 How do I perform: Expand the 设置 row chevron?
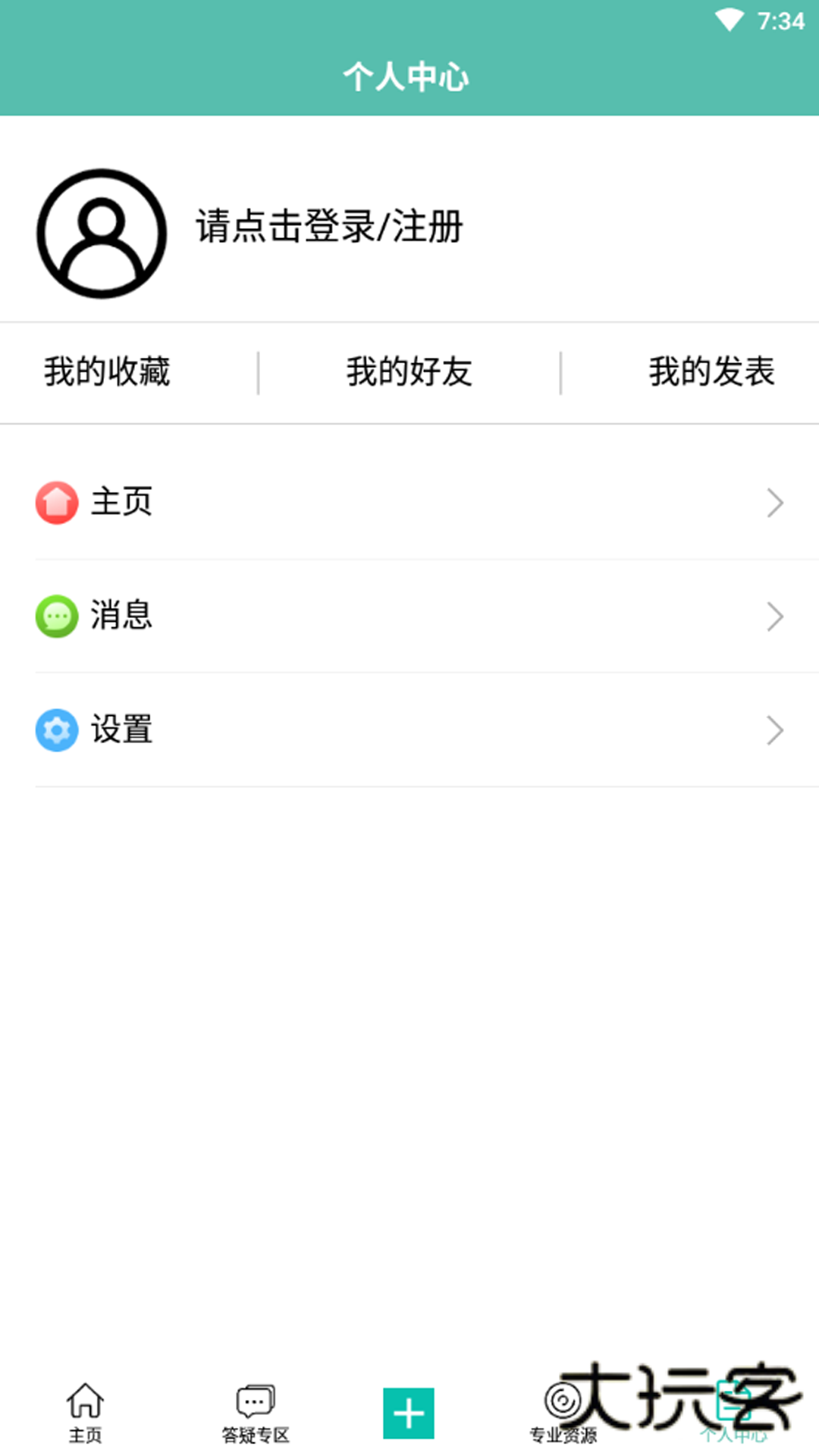tap(775, 730)
